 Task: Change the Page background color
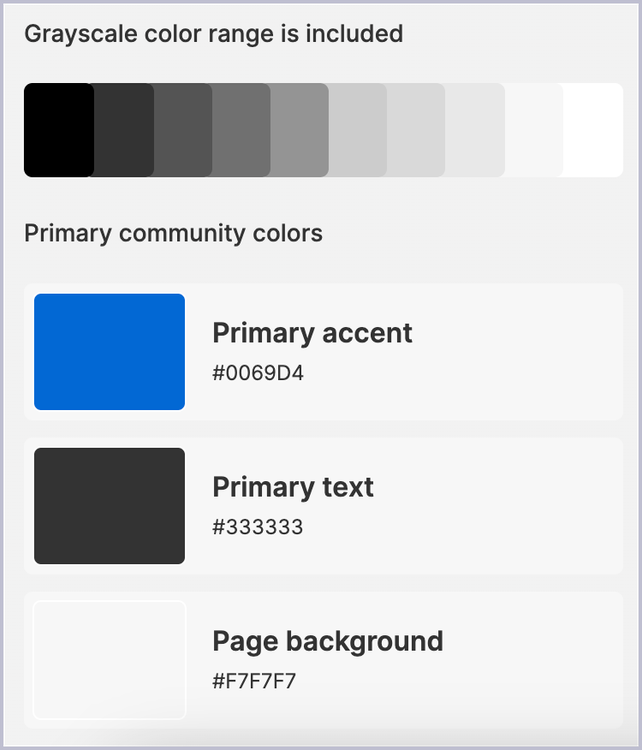(110, 659)
